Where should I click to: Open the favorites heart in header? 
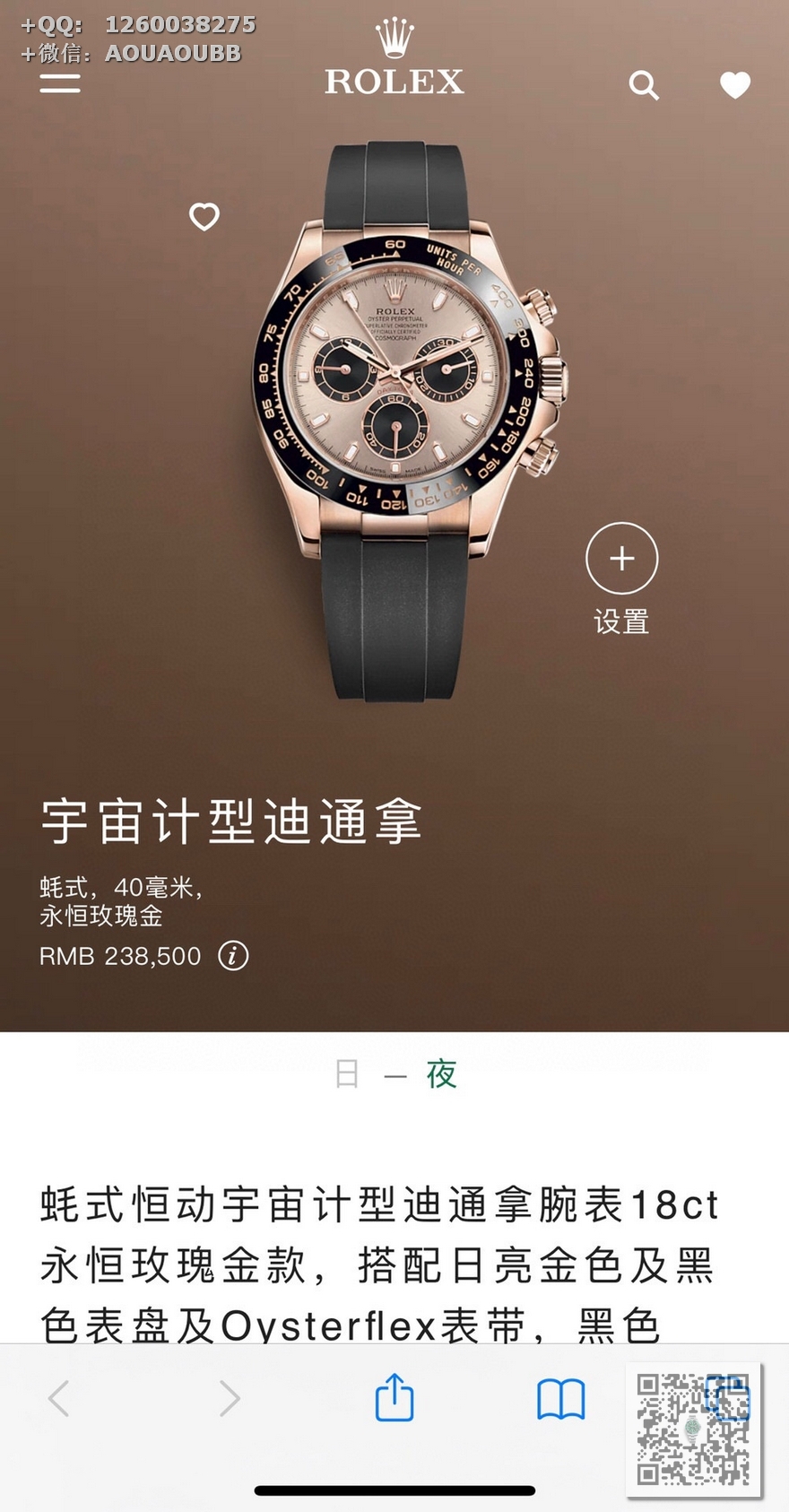coord(734,85)
